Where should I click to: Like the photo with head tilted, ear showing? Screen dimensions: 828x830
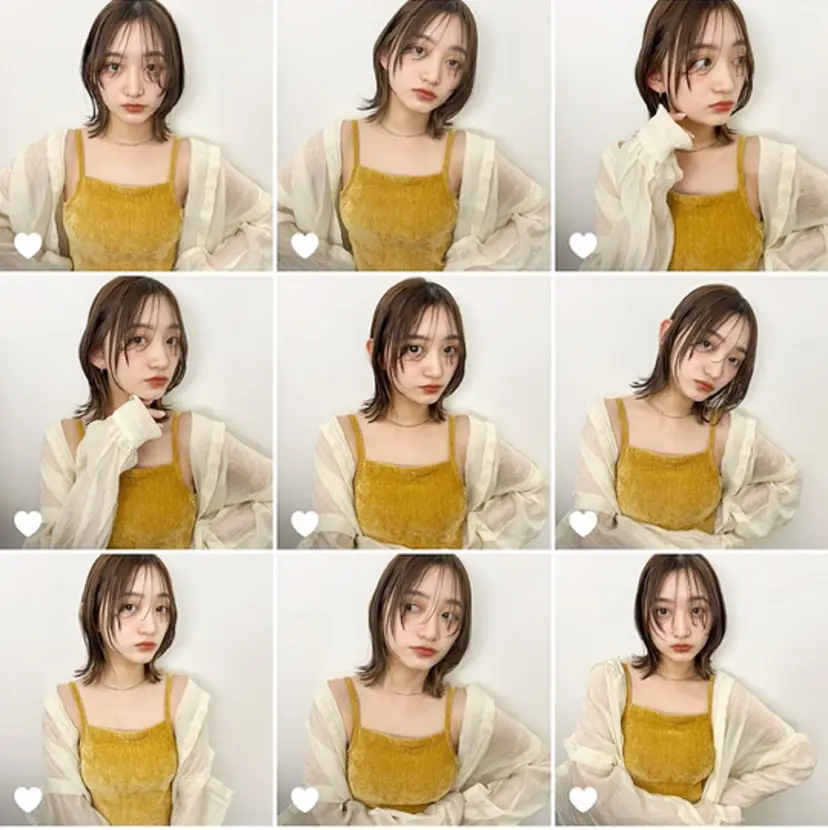[x=583, y=522]
